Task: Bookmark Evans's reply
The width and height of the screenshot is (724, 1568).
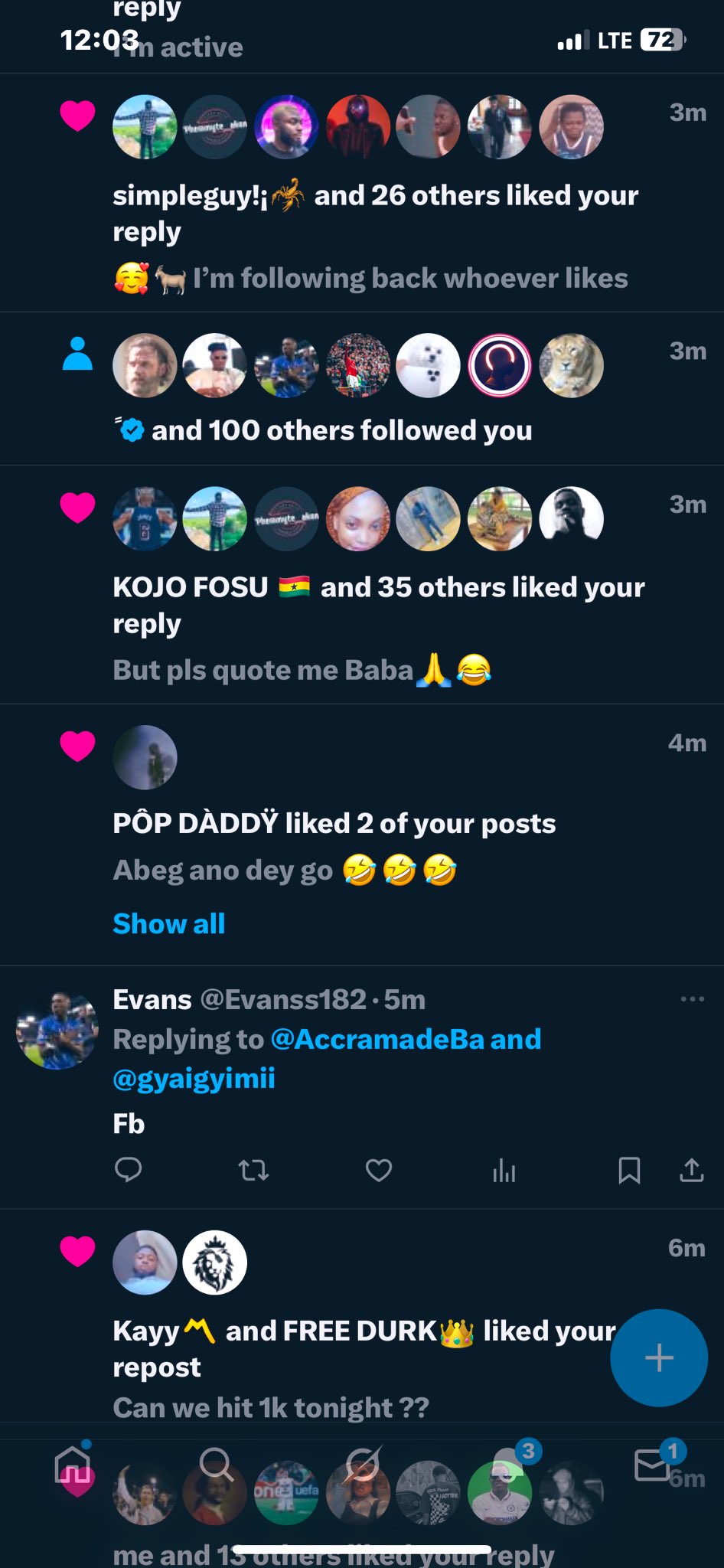Action: 628,1170
